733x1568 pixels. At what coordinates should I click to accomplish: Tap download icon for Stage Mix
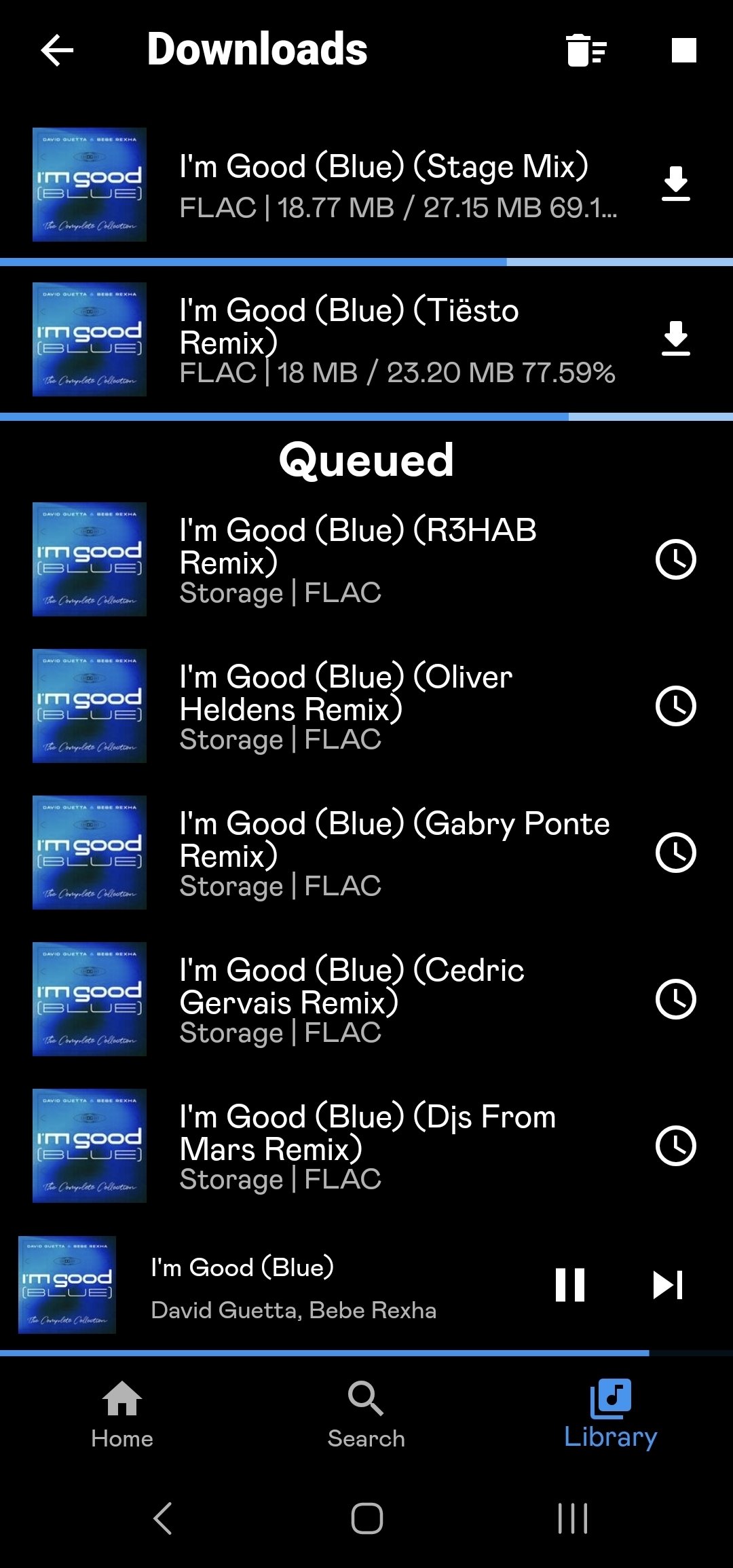pos(675,183)
